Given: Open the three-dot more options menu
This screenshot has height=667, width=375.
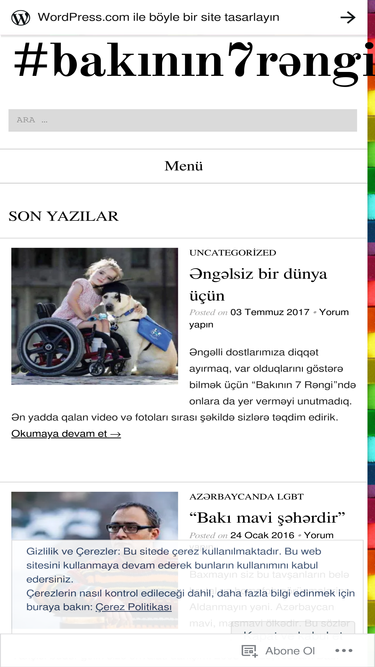Looking at the screenshot, I should pos(344,651).
